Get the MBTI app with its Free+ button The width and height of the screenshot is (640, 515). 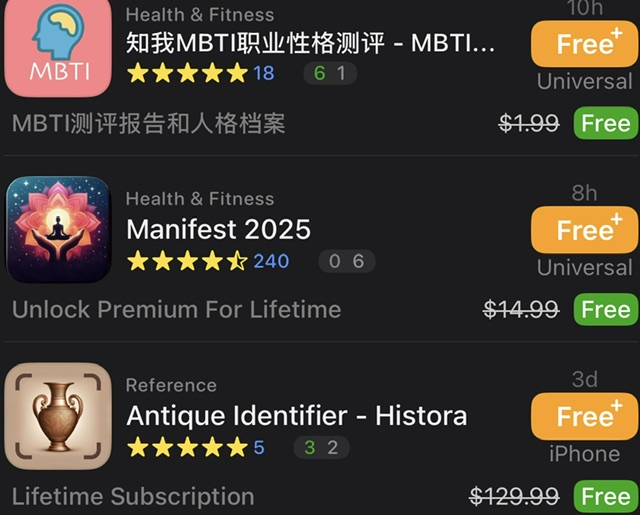point(584,44)
